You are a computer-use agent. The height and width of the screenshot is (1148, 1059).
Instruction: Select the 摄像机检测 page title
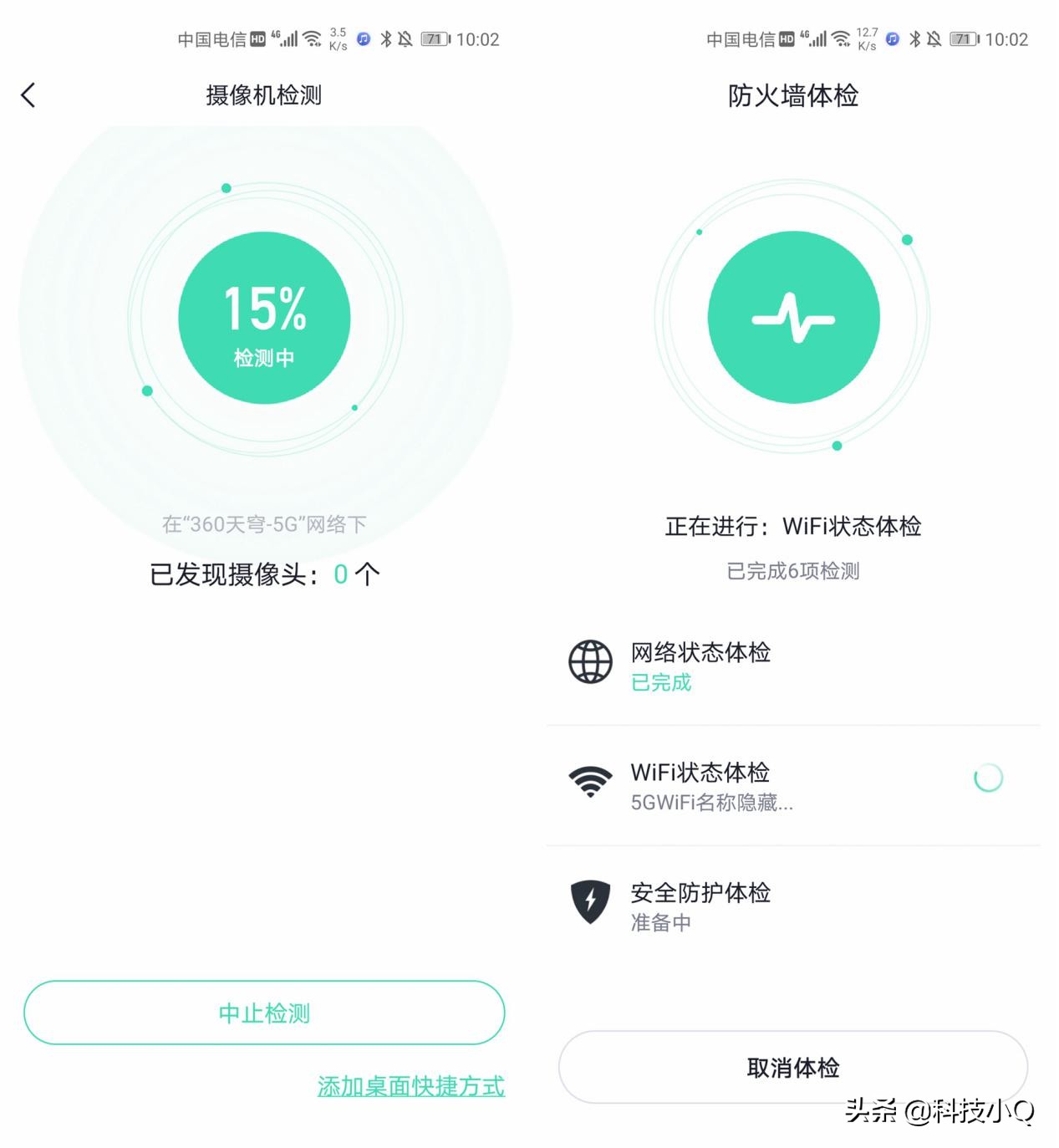[x=262, y=95]
